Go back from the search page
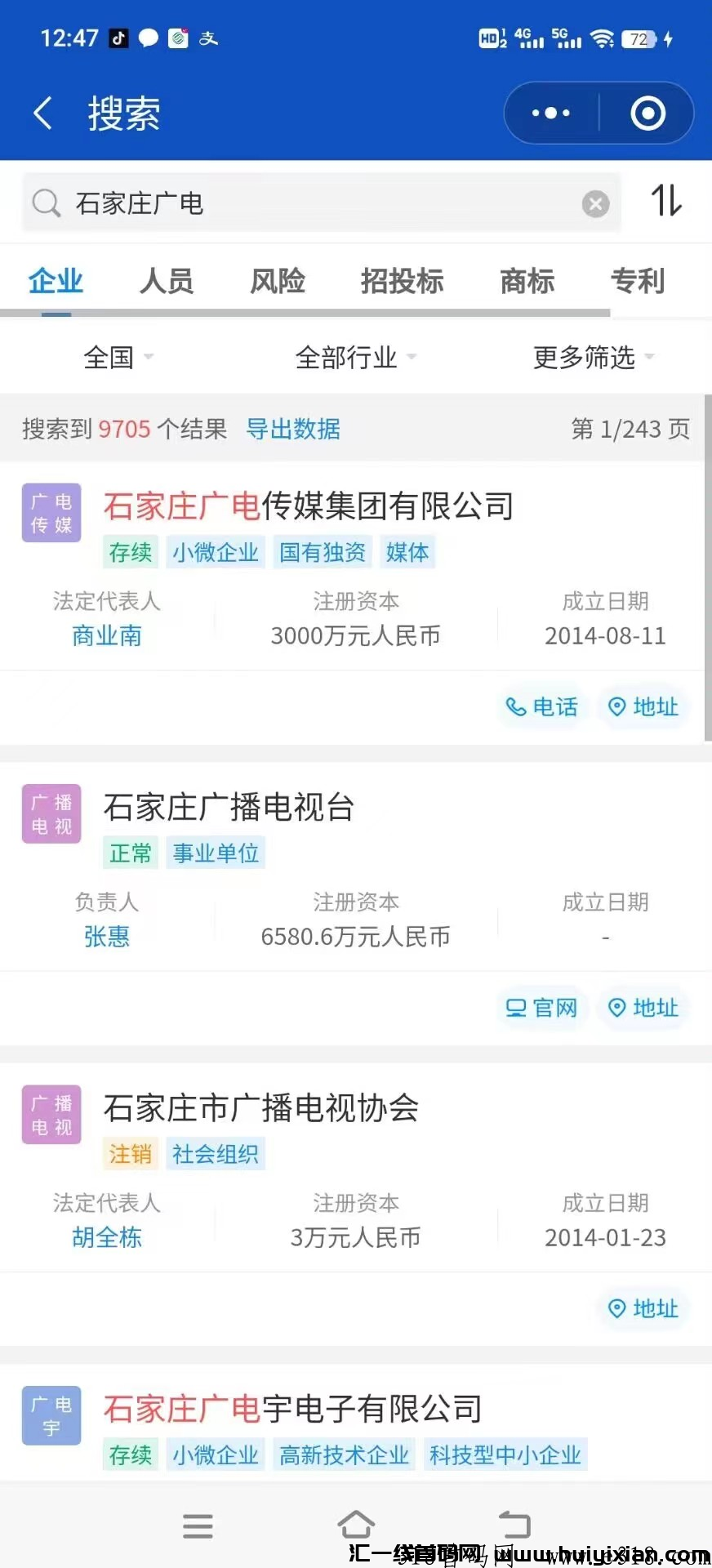This screenshot has width=712, height=1568. click(43, 113)
